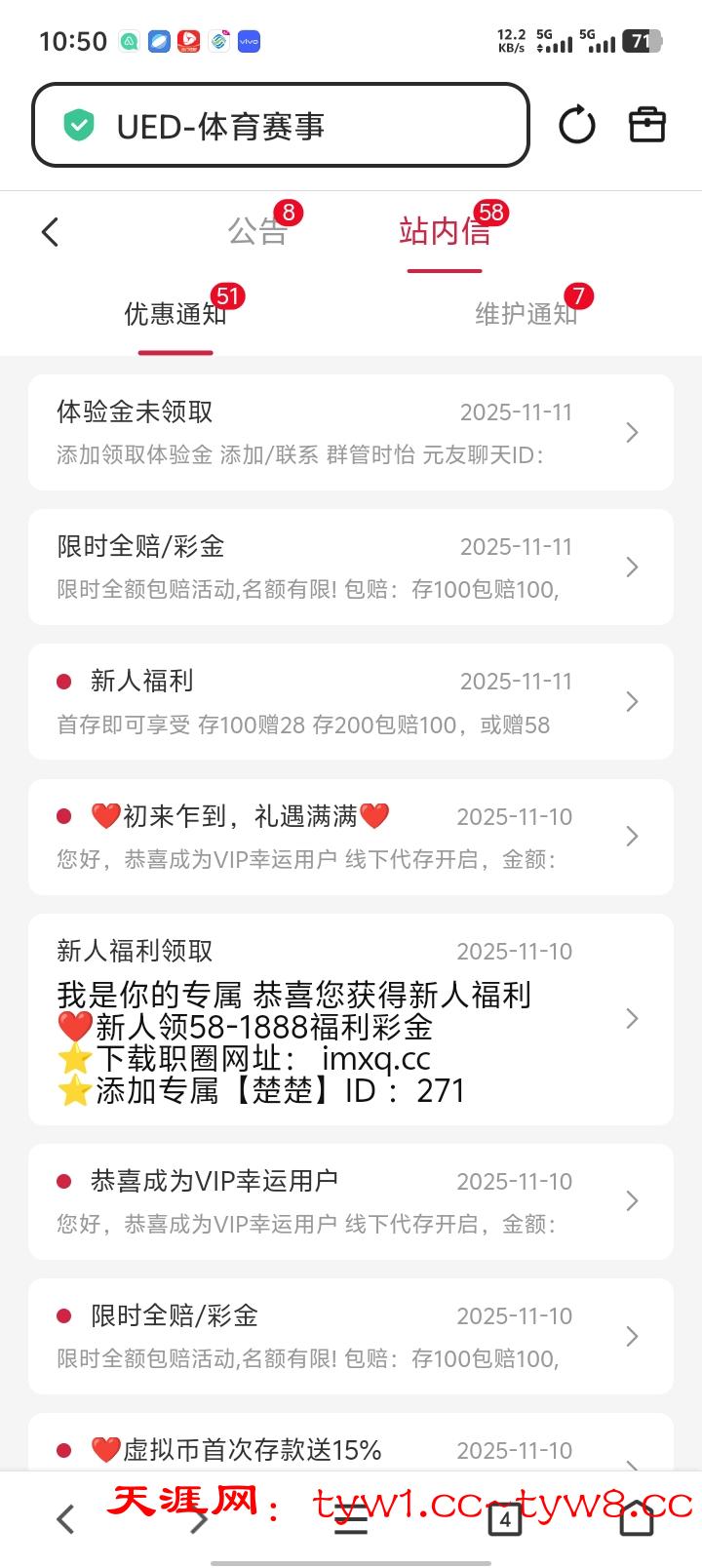
Task: Reload the page with the refresh icon
Action: pos(576,126)
